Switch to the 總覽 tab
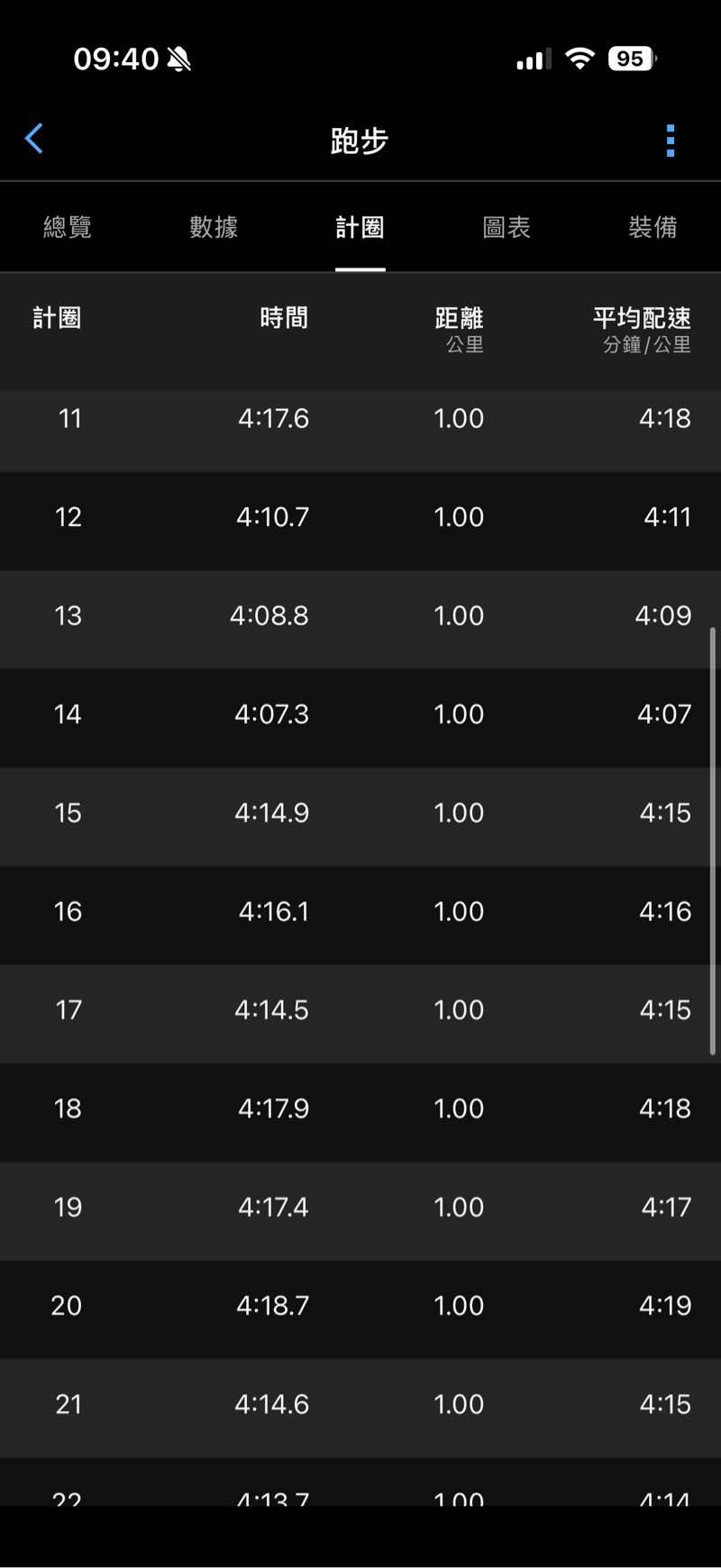This screenshot has height=1568, width=721. [68, 227]
